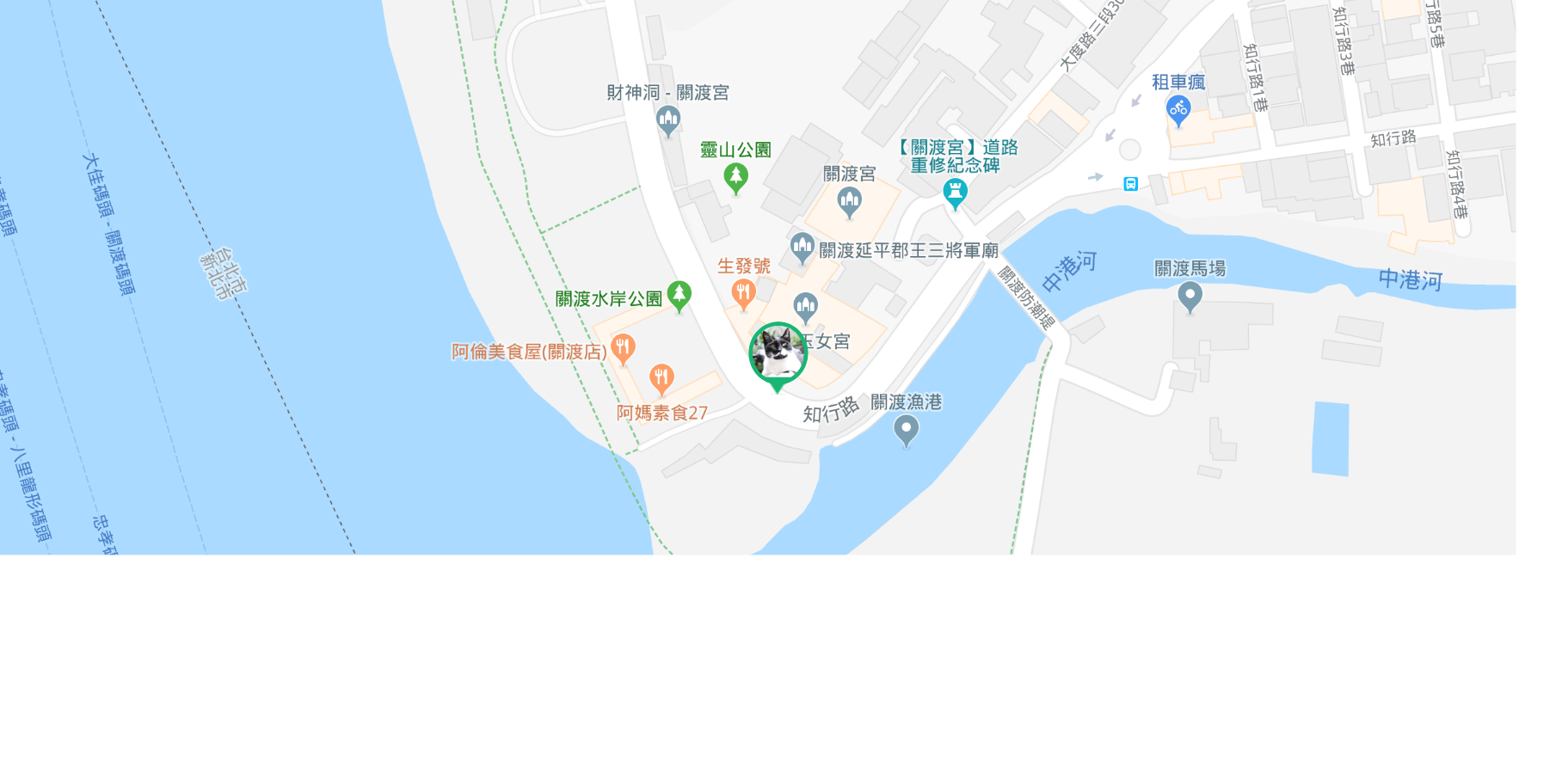Open the 租車瘋 bike rental pin
Screen dimensions: 1556x784
pyautogui.click(x=1178, y=109)
